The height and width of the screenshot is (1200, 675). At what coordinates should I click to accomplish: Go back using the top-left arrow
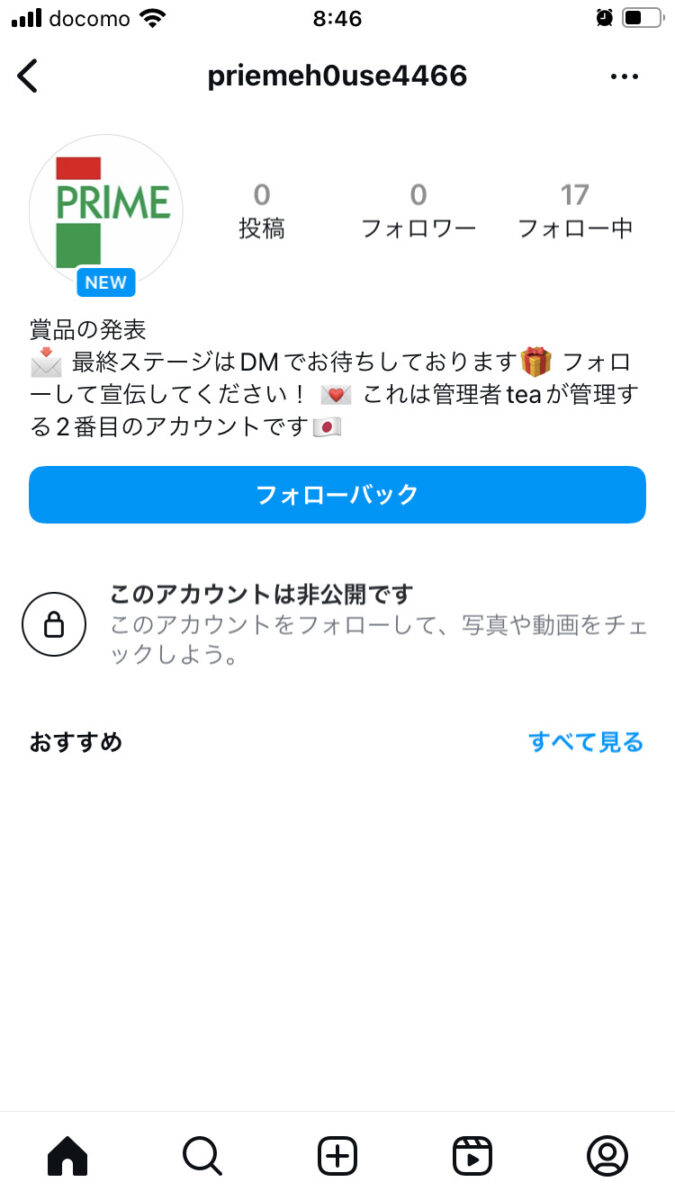28,76
